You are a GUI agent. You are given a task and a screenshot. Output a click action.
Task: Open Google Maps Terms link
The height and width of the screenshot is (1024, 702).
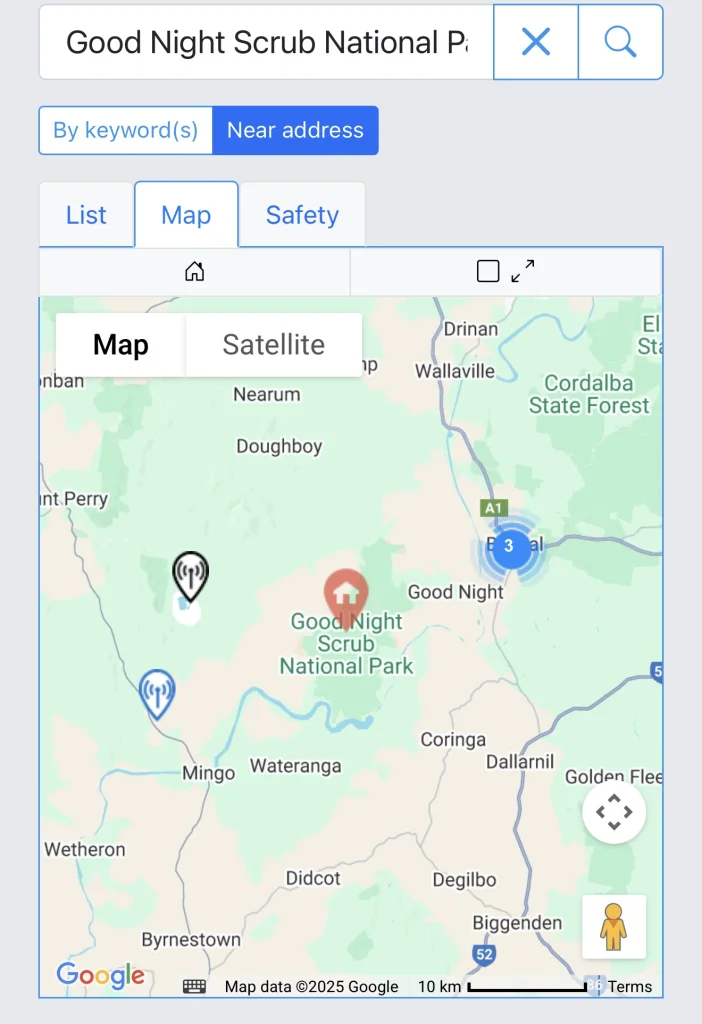pyautogui.click(x=630, y=987)
